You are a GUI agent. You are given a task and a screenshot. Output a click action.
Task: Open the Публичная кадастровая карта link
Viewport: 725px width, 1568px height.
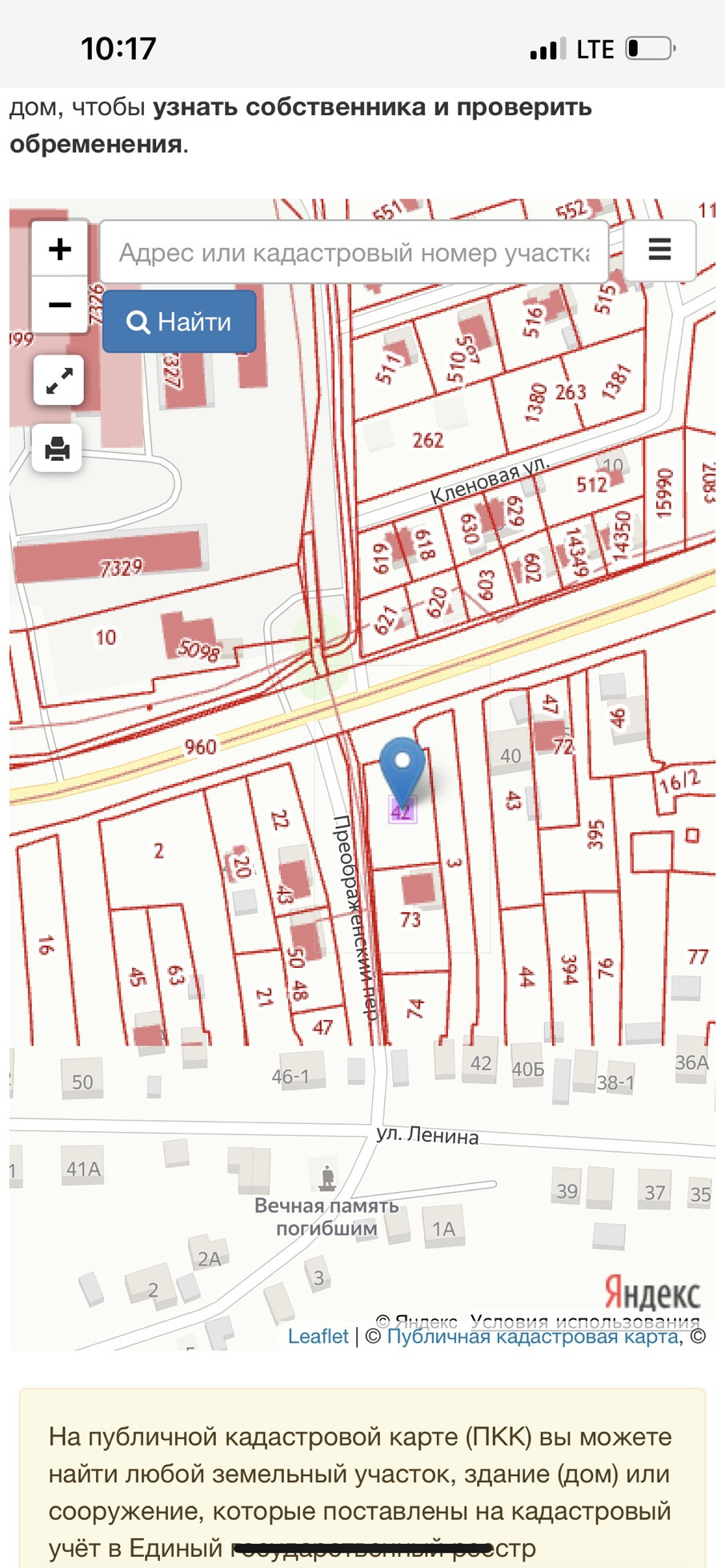tap(533, 1337)
